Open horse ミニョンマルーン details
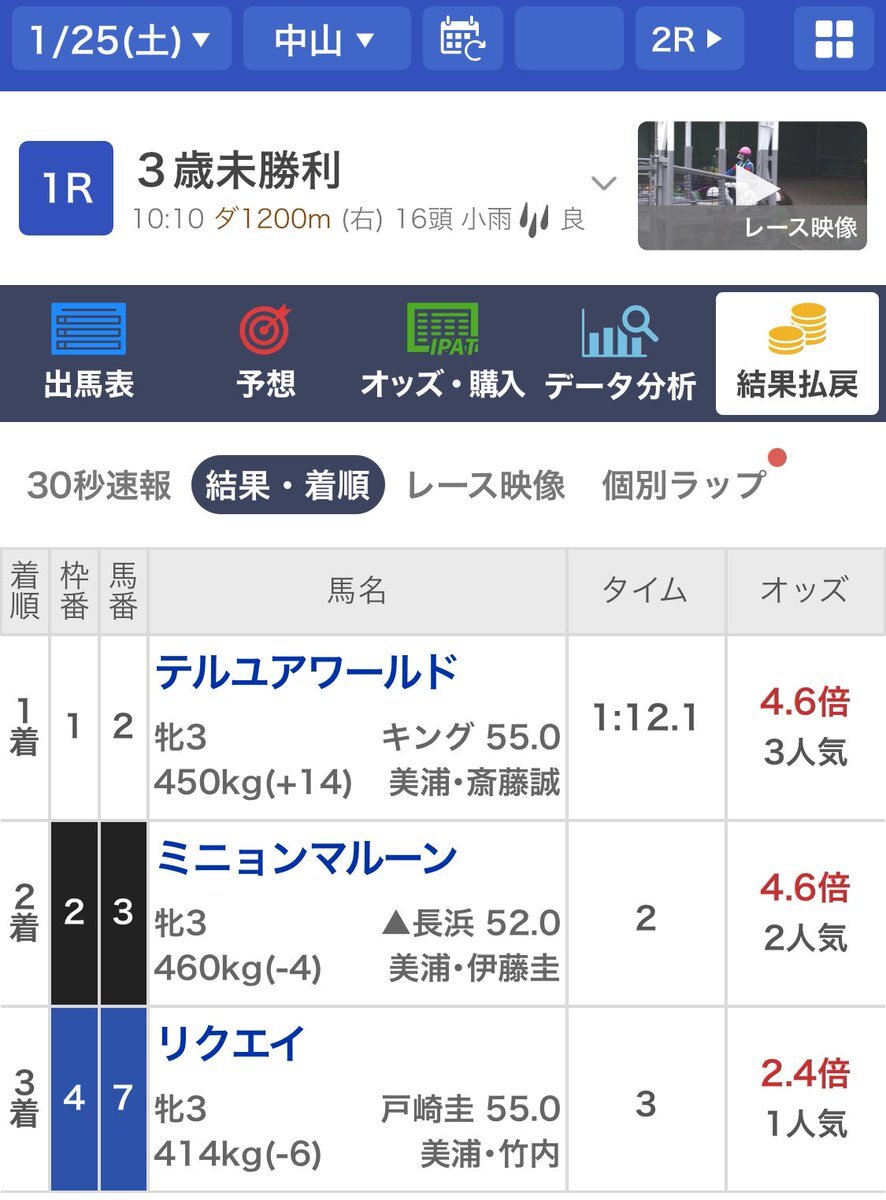This screenshot has height=1200, width=886. [x=307, y=858]
